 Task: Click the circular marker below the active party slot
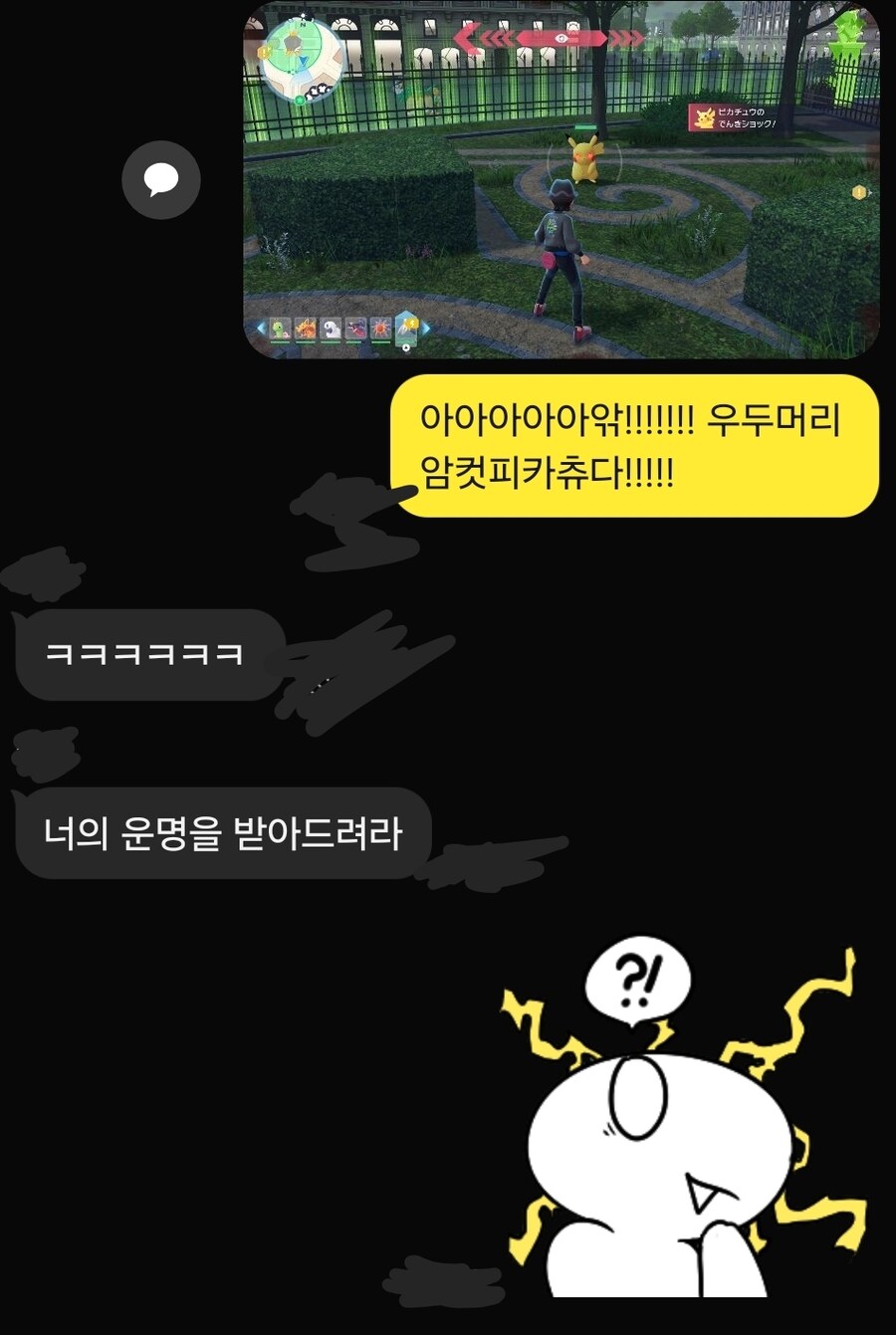[407, 347]
